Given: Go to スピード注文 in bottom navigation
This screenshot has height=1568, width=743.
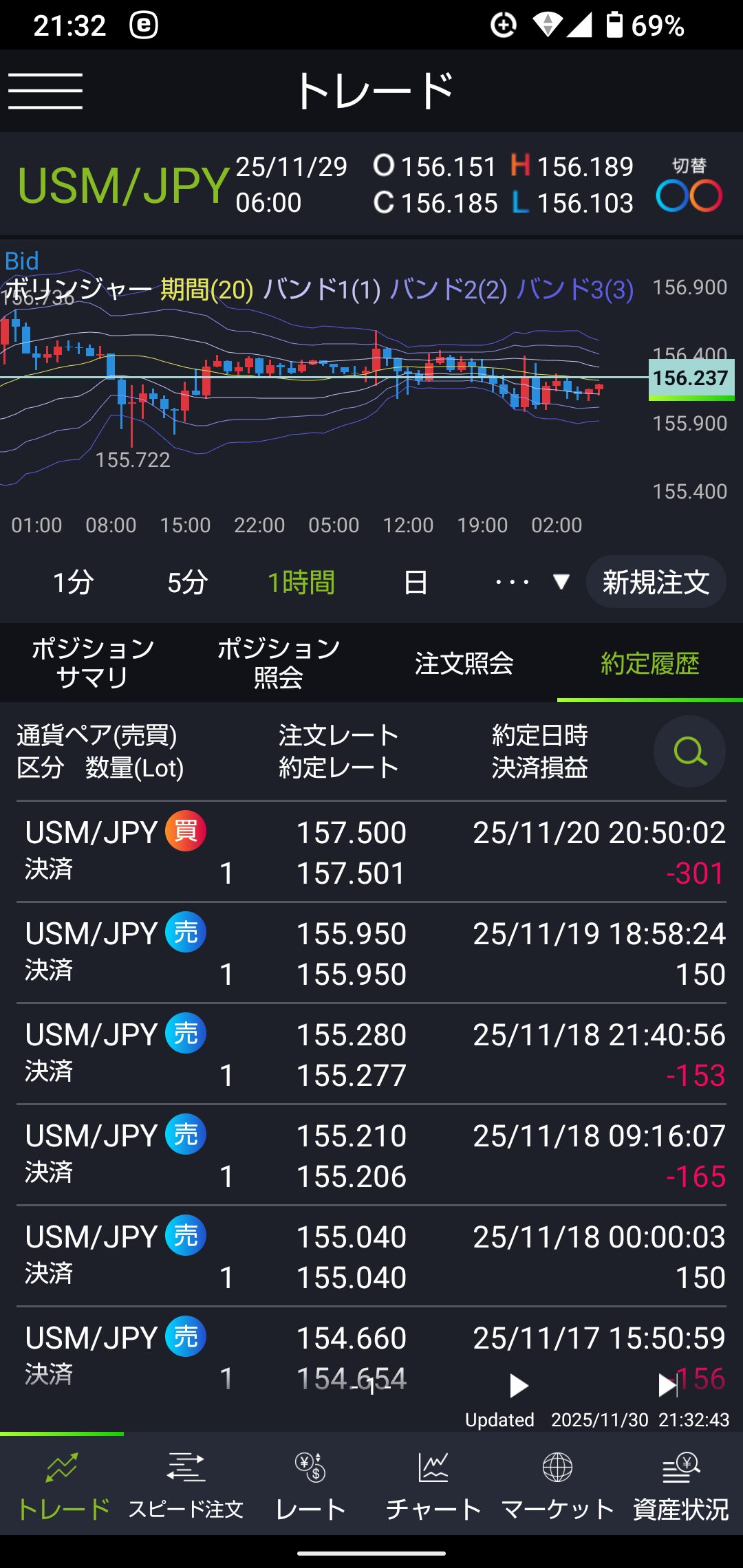Looking at the screenshot, I should pos(186,1485).
